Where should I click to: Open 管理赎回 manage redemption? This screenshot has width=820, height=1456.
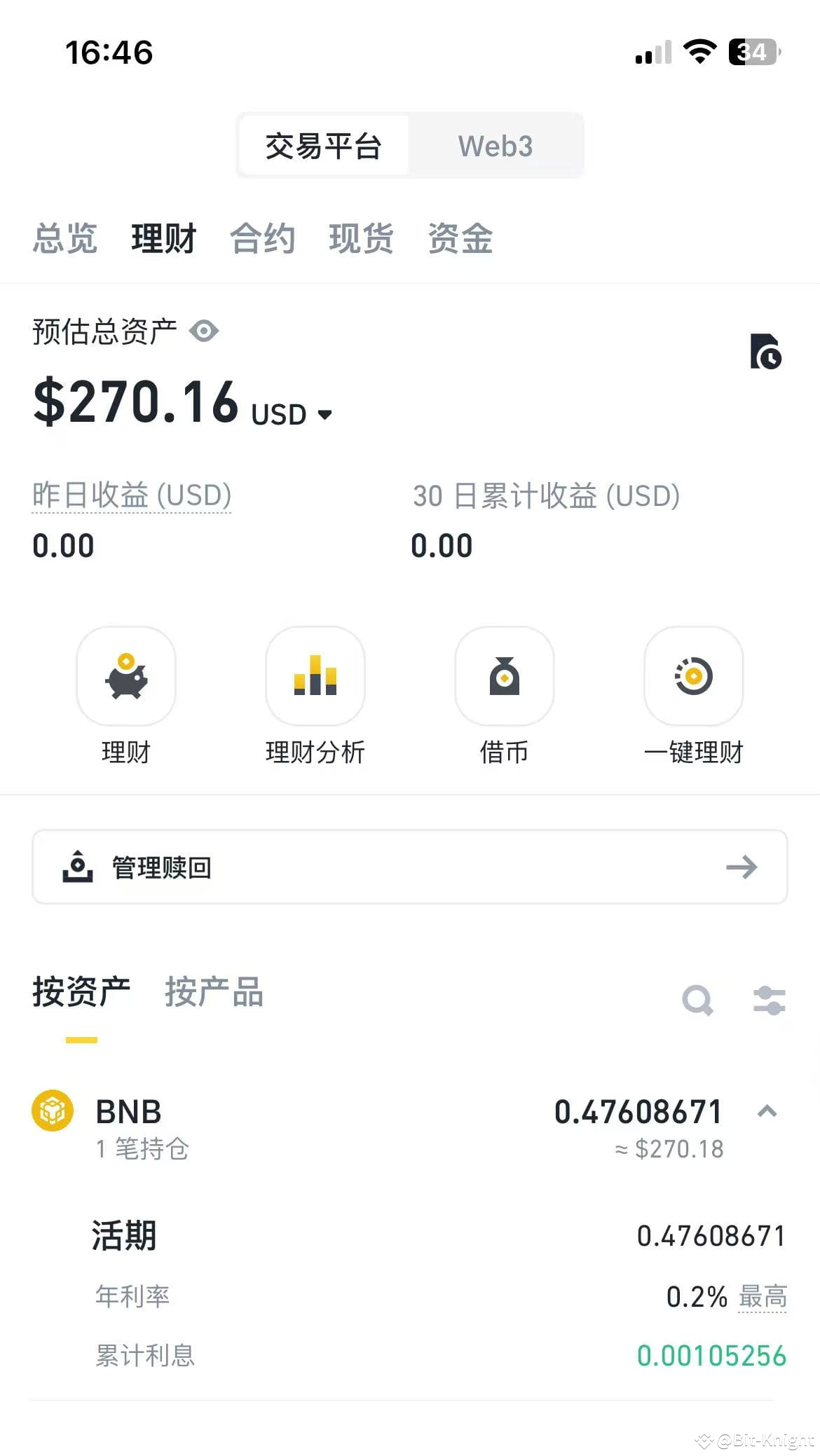[410, 867]
